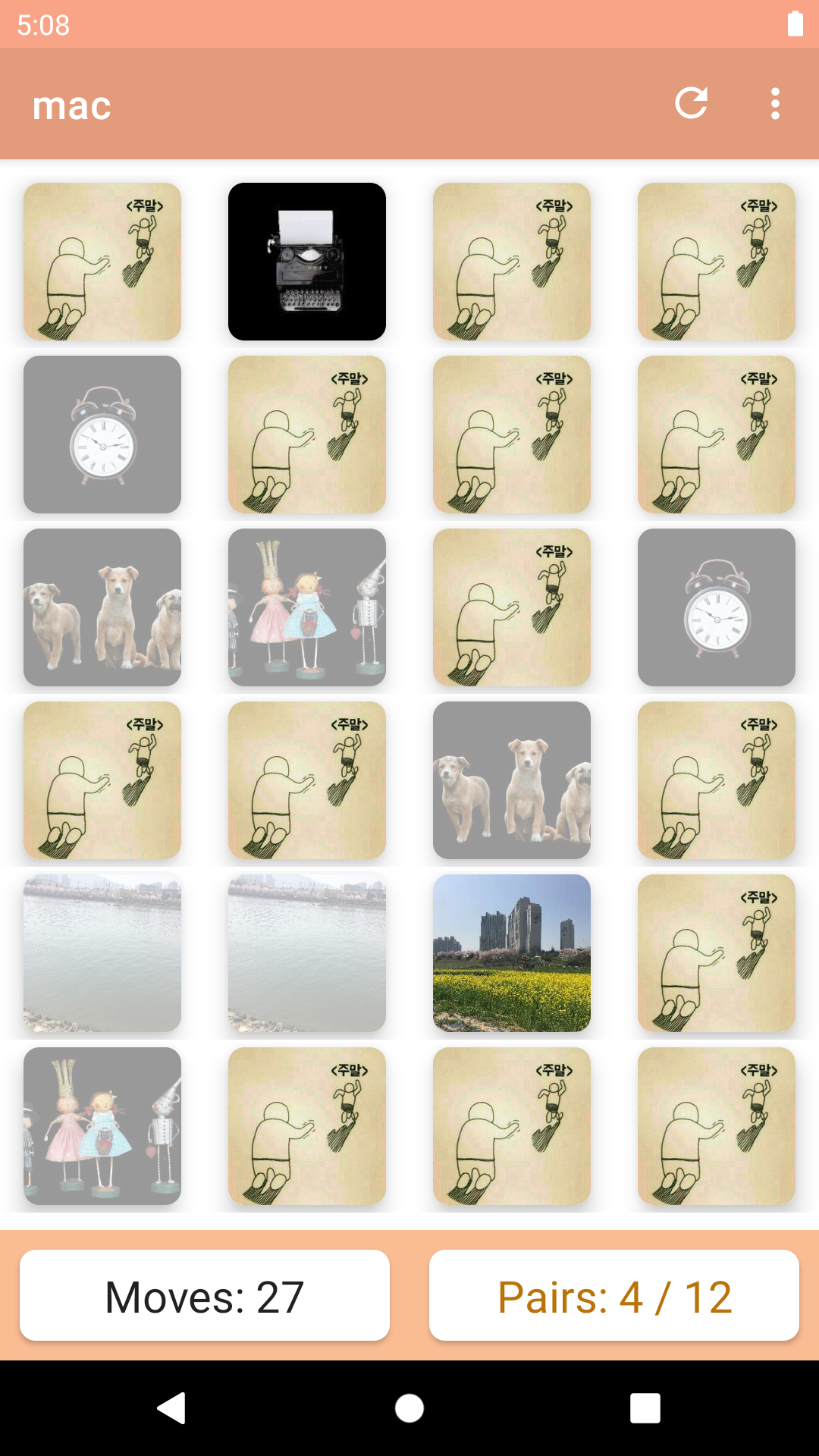Open recent apps from the navigation bar
This screenshot has width=819, height=1456.
click(645, 1408)
